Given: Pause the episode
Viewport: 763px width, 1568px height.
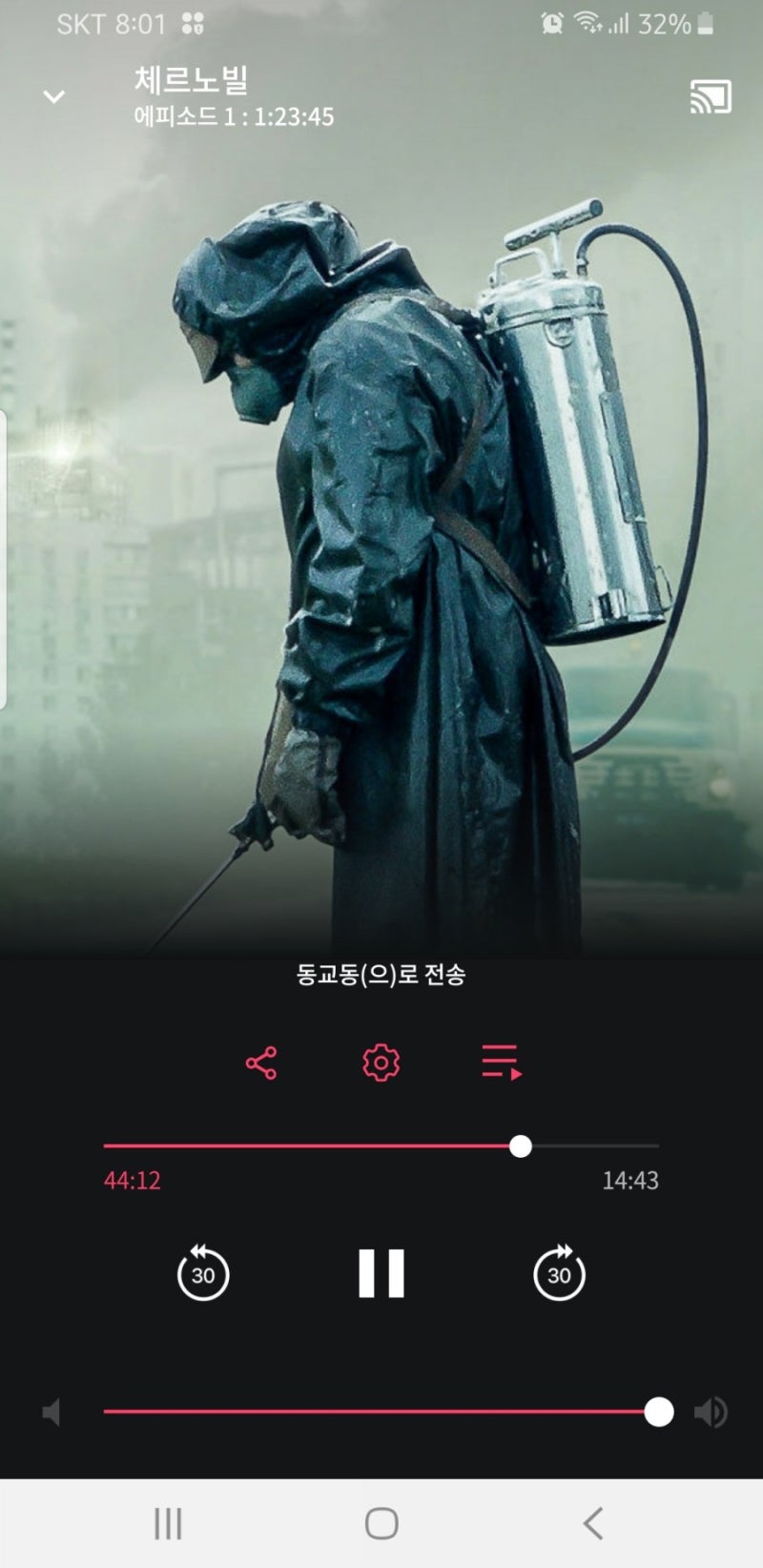Looking at the screenshot, I should click(x=381, y=1273).
